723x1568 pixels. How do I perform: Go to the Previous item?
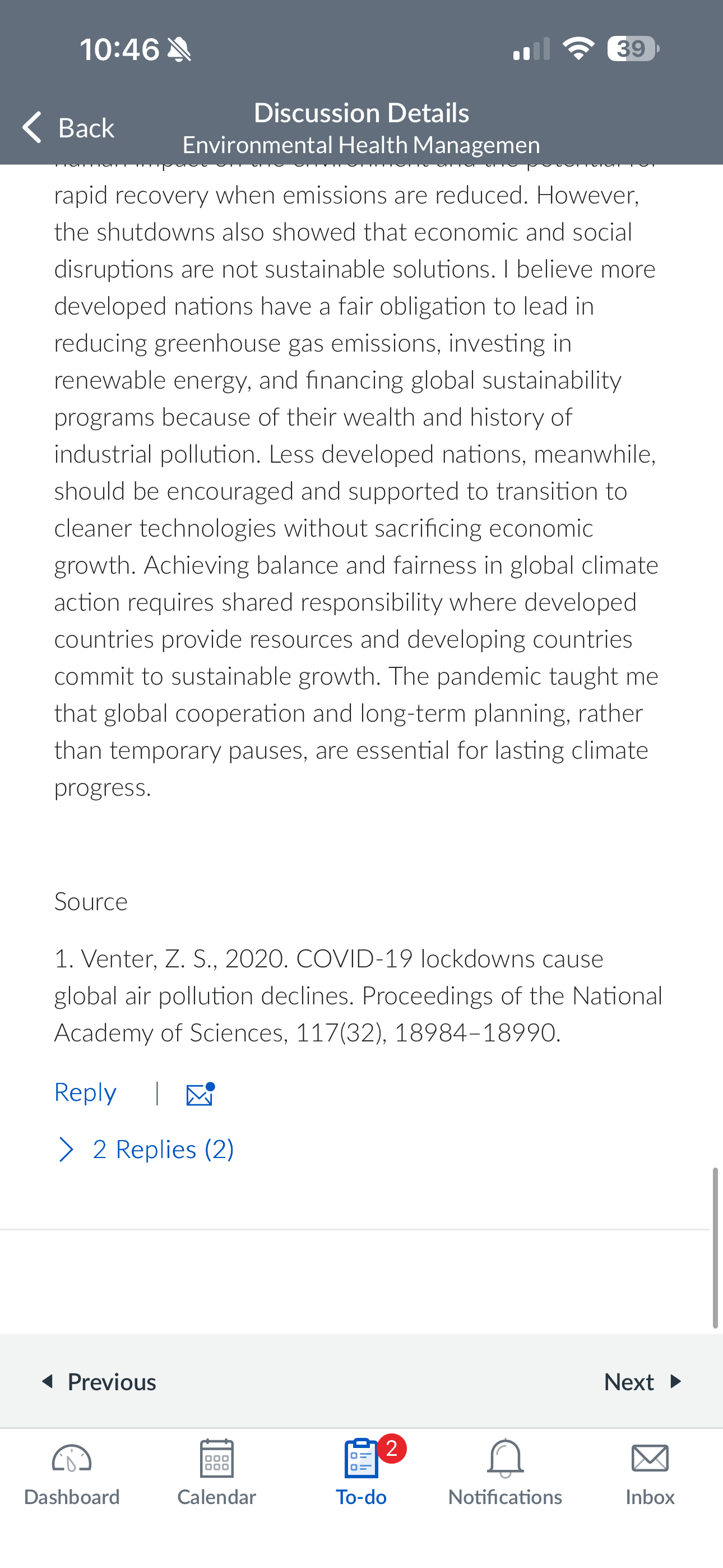99,1382
